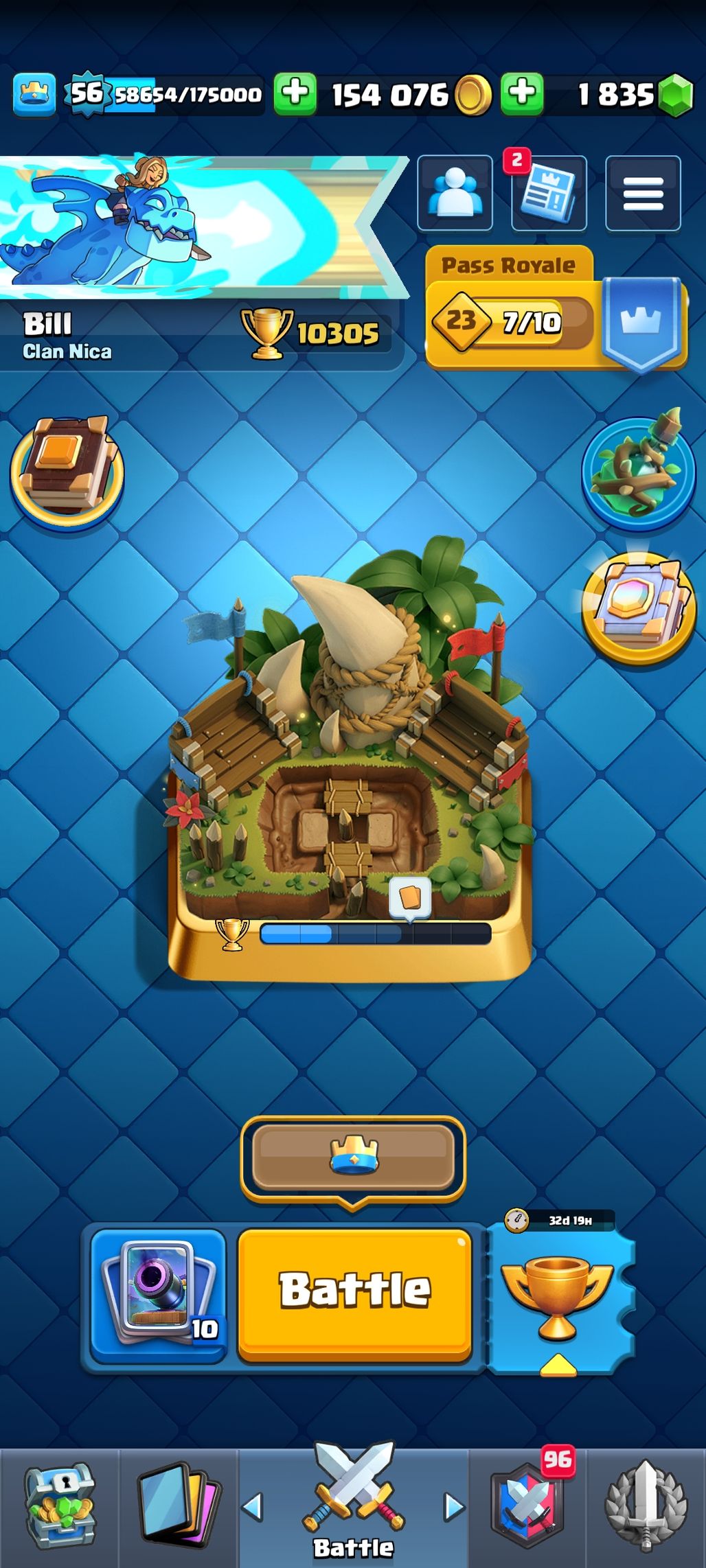706x1568 pixels.
Task: Switch to the Cards collection tab
Action: point(179,1506)
